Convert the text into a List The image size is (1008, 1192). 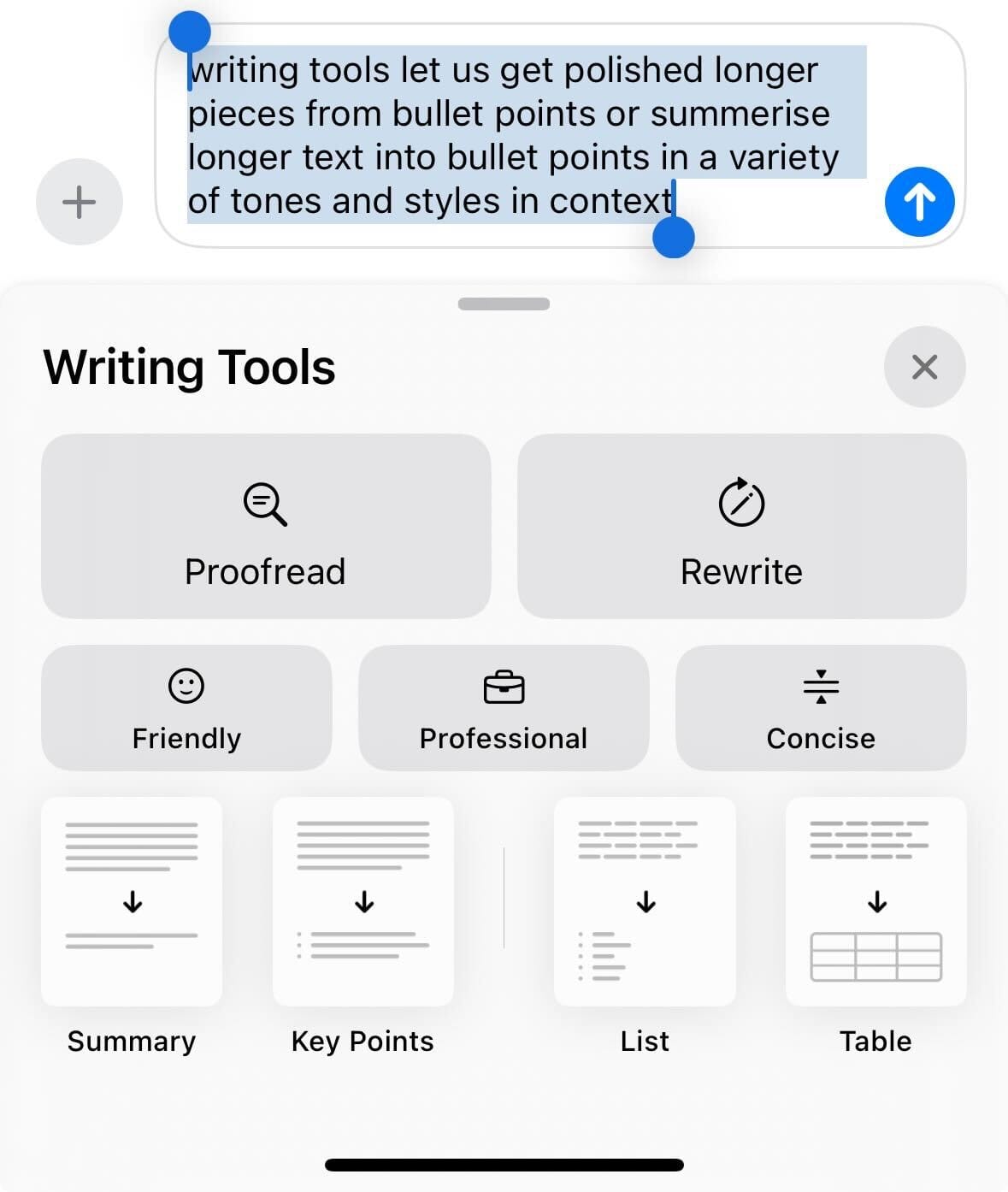(x=645, y=902)
